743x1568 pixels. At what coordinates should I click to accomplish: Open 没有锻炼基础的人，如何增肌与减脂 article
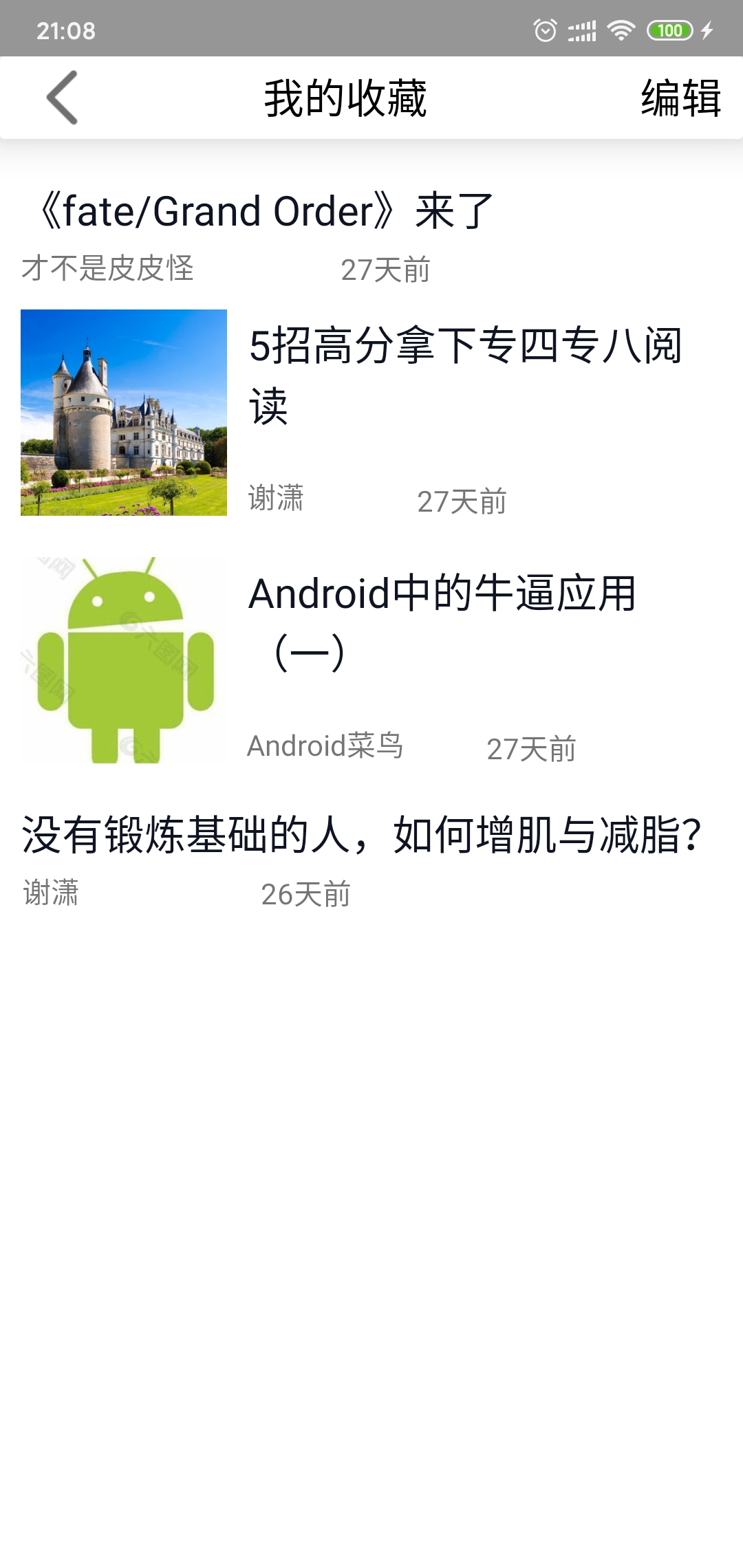pyautogui.click(x=361, y=835)
